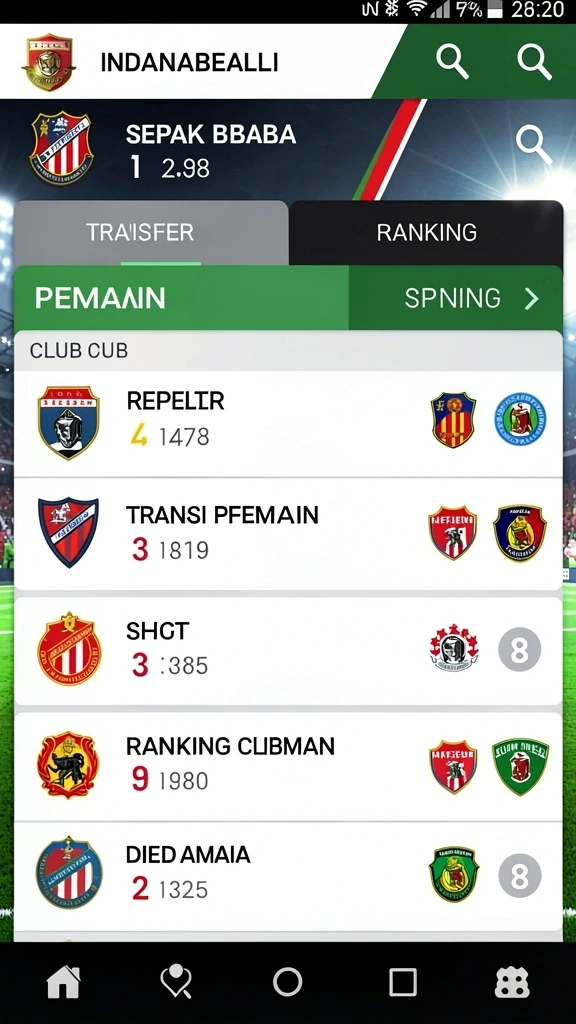The width and height of the screenshot is (576, 1024).
Task: Open the RANKING CLIBMAN row
Action: pos(288,767)
